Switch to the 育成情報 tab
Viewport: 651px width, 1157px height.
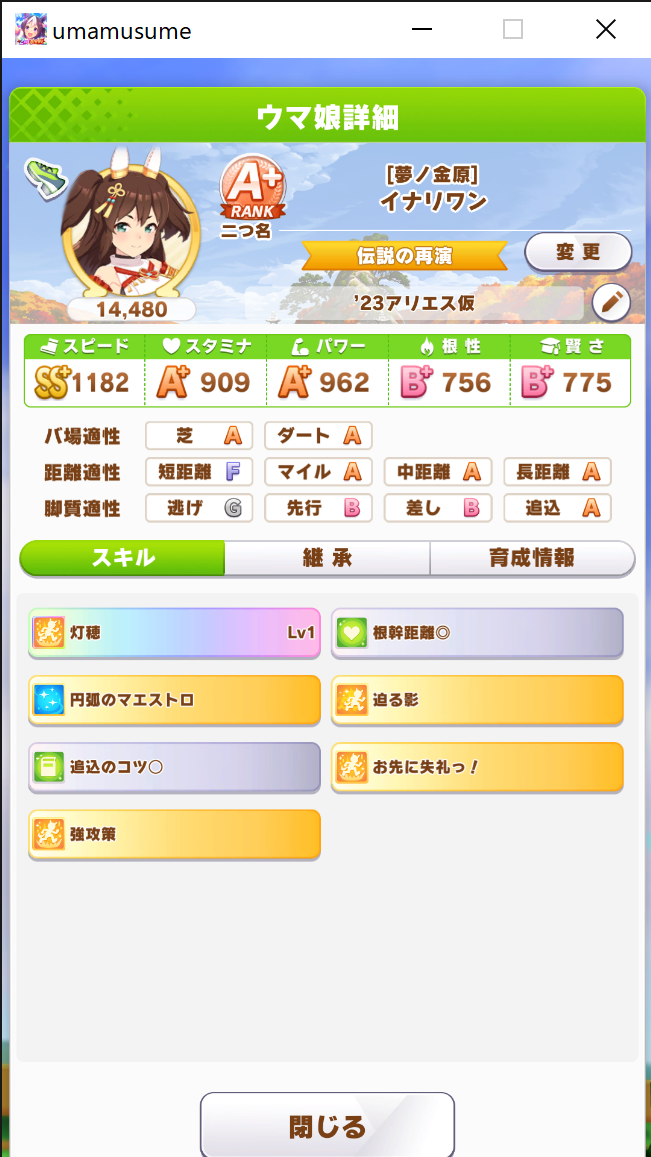point(531,558)
